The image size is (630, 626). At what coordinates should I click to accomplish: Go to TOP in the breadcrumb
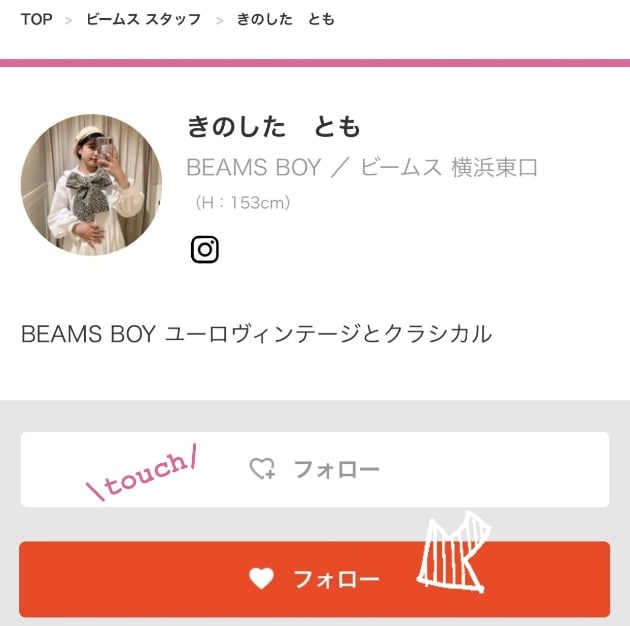pyautogui.click(x=36, y=19)
